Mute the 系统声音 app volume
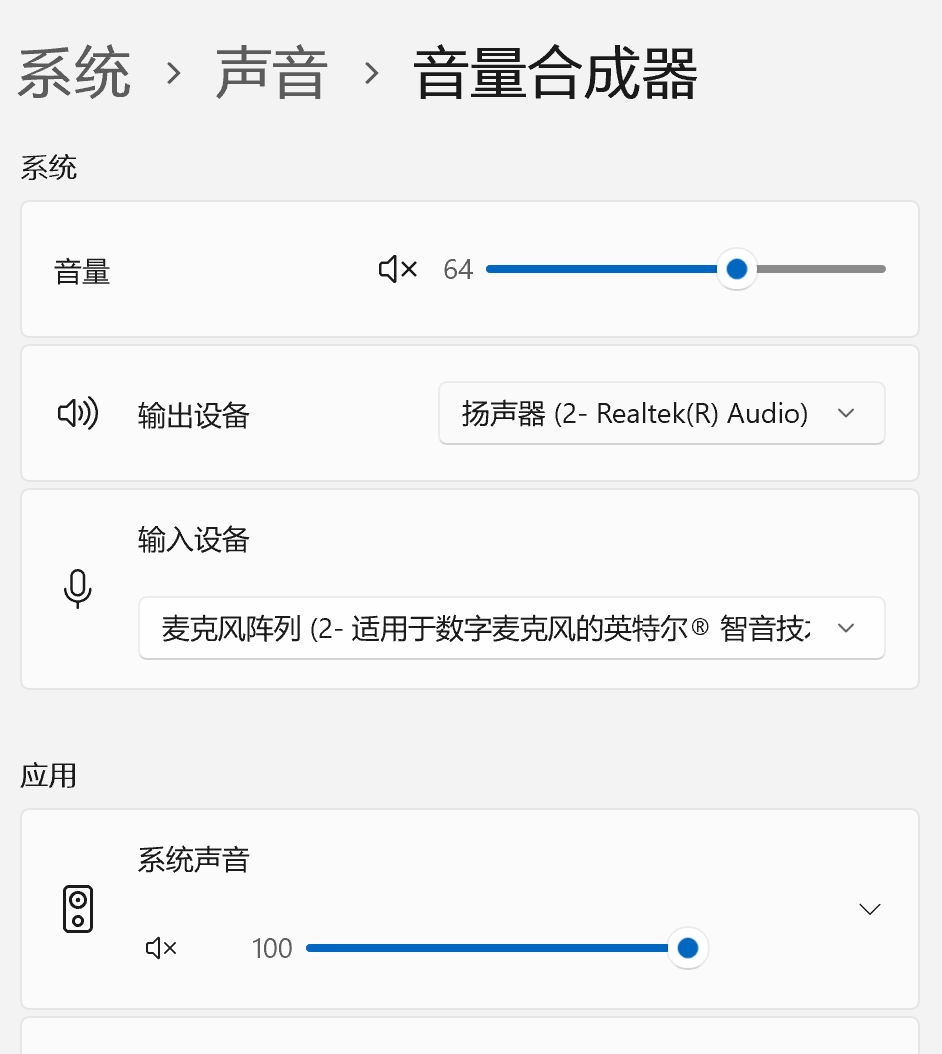The image size is (942, 1054). pos(161,948)
